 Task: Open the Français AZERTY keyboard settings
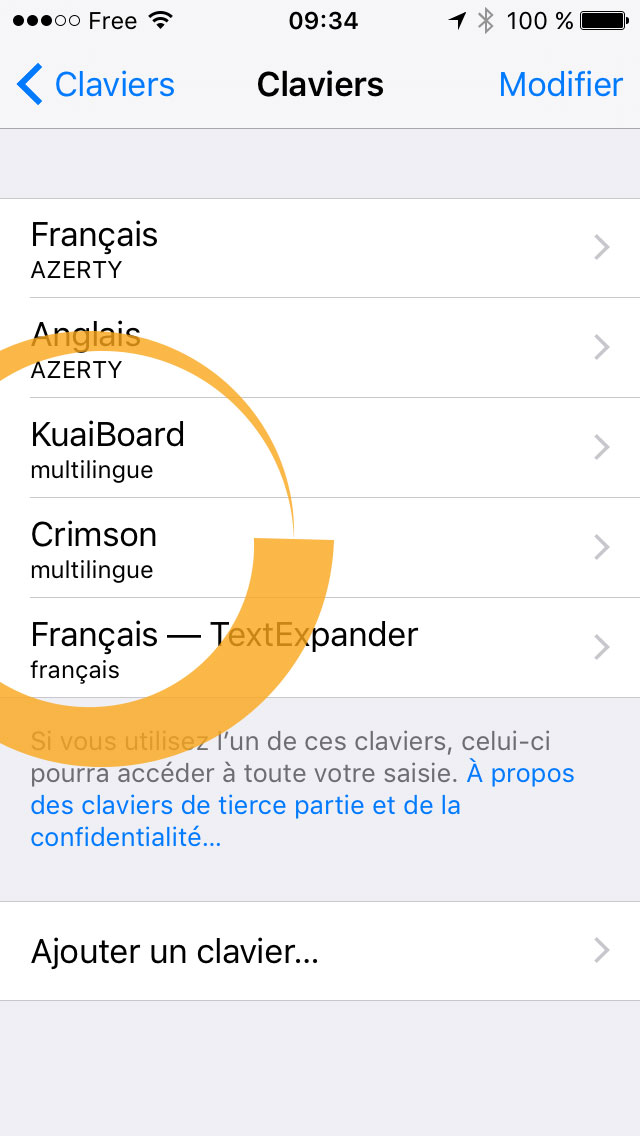point(320,248)
